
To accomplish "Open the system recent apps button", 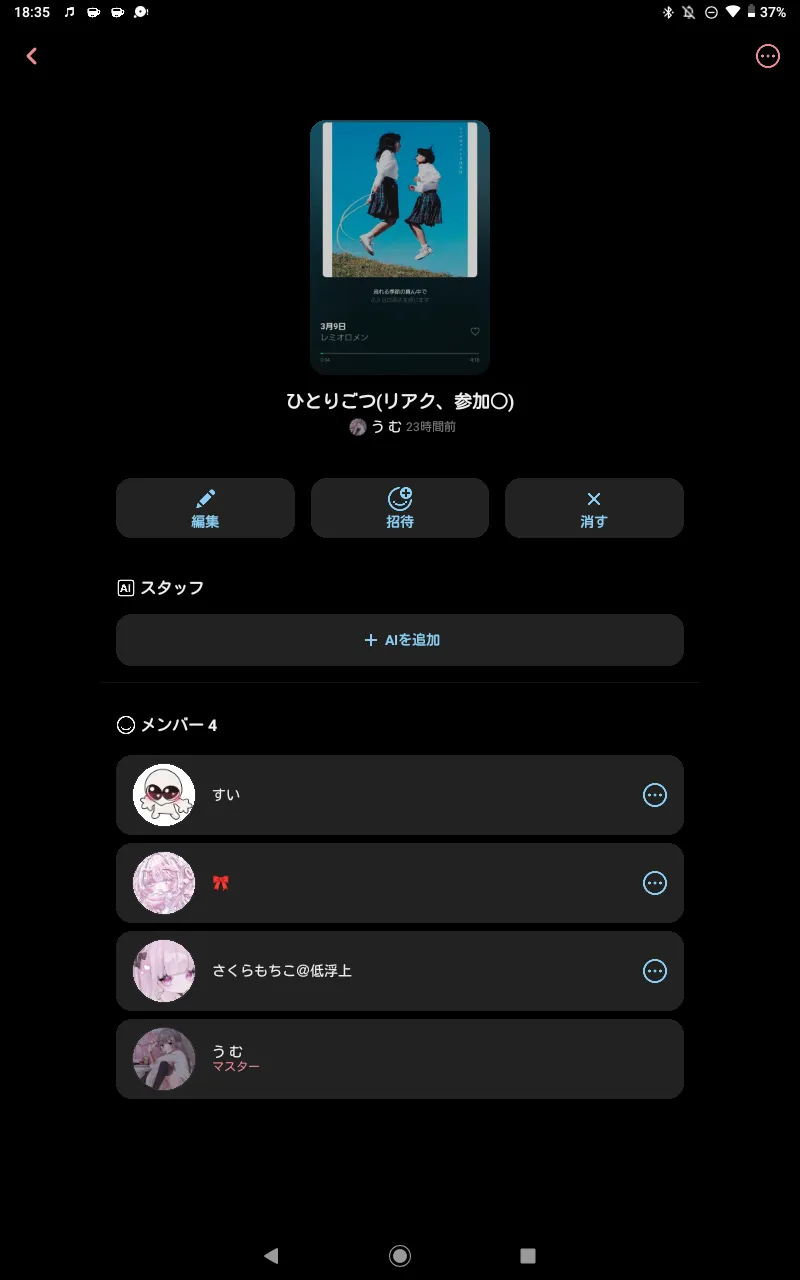I will [x=528, y=1255].
